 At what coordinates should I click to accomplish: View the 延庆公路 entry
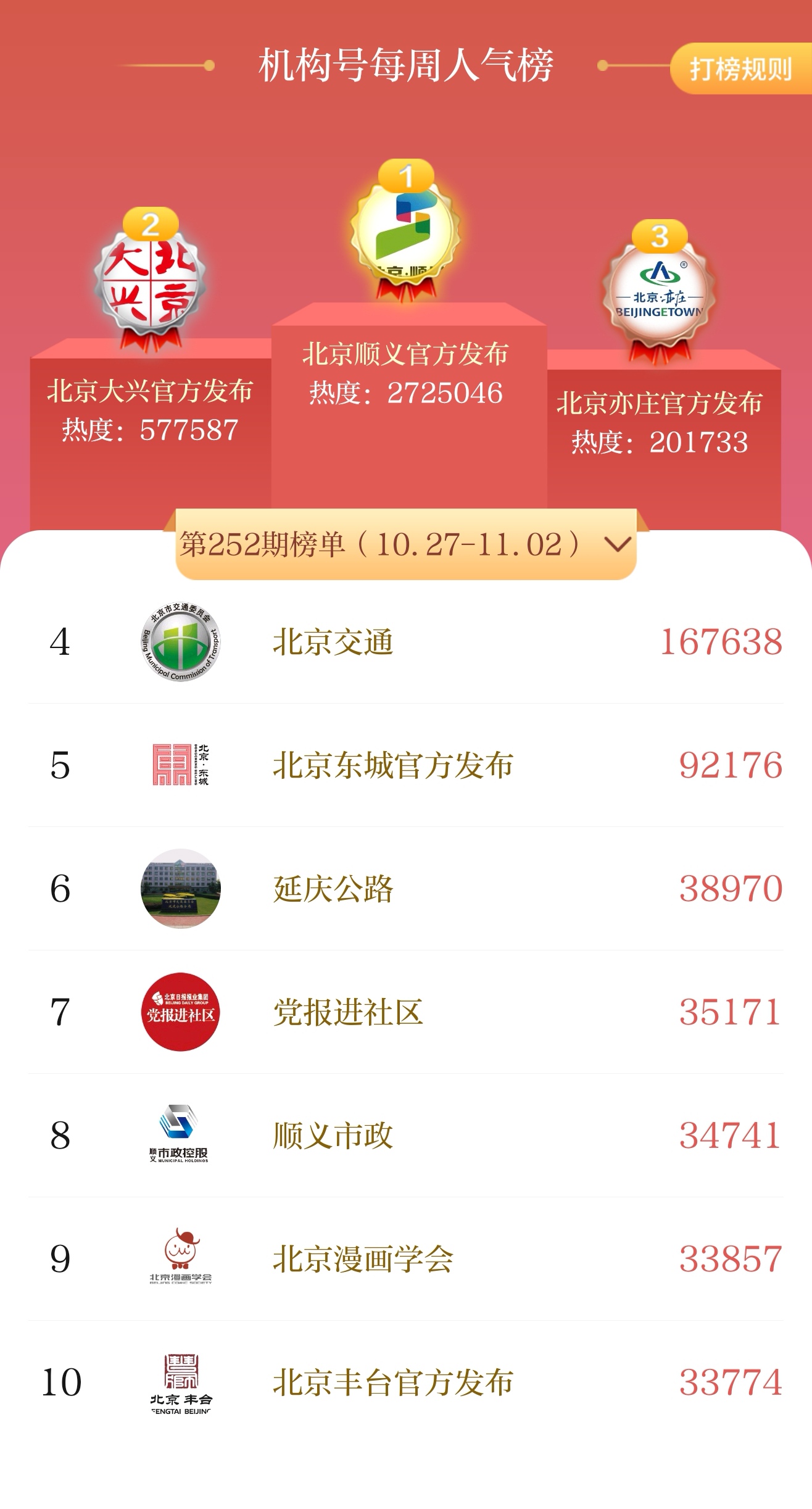click(405, 889)
